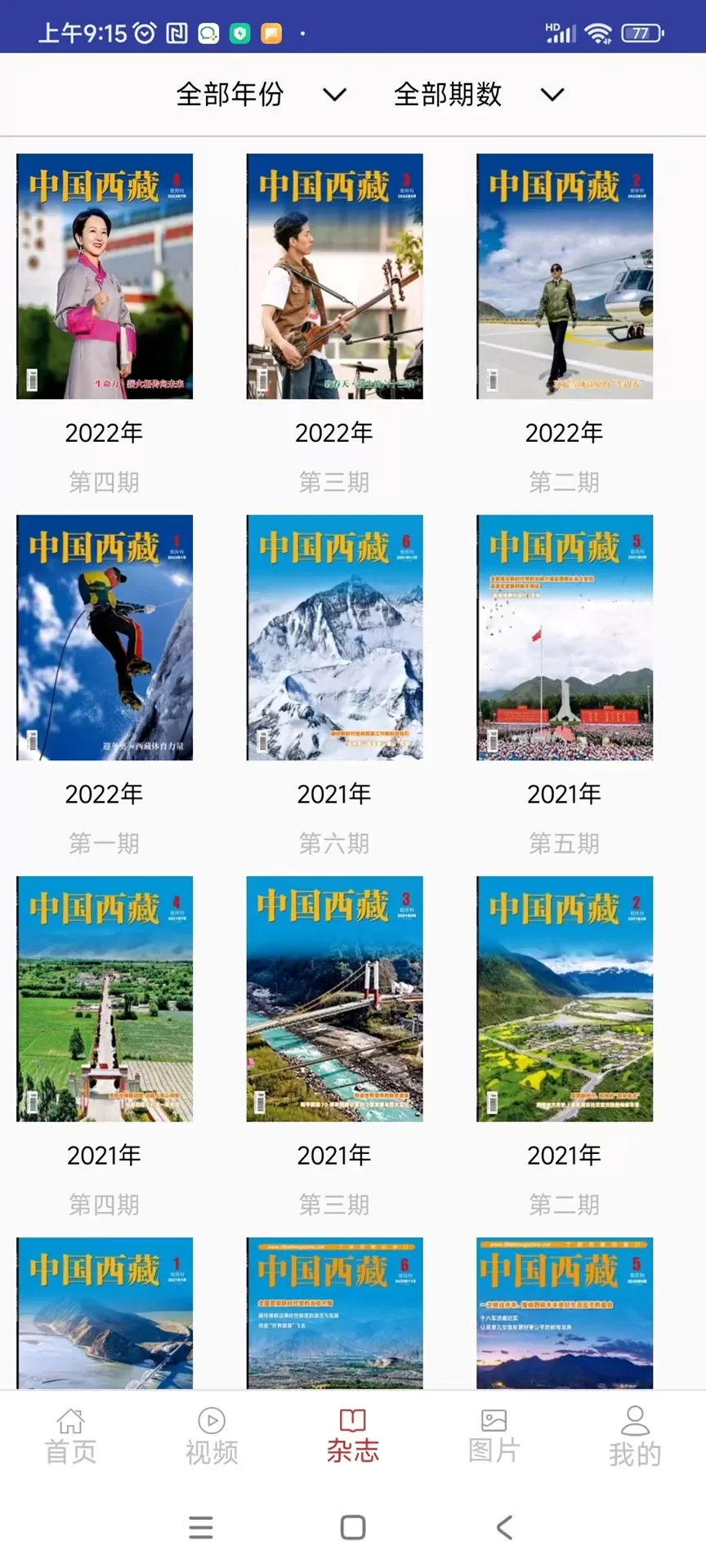The image size is (706, 1568).
Task: Switch to the 视频 video tab
Action: (212, 1437)
